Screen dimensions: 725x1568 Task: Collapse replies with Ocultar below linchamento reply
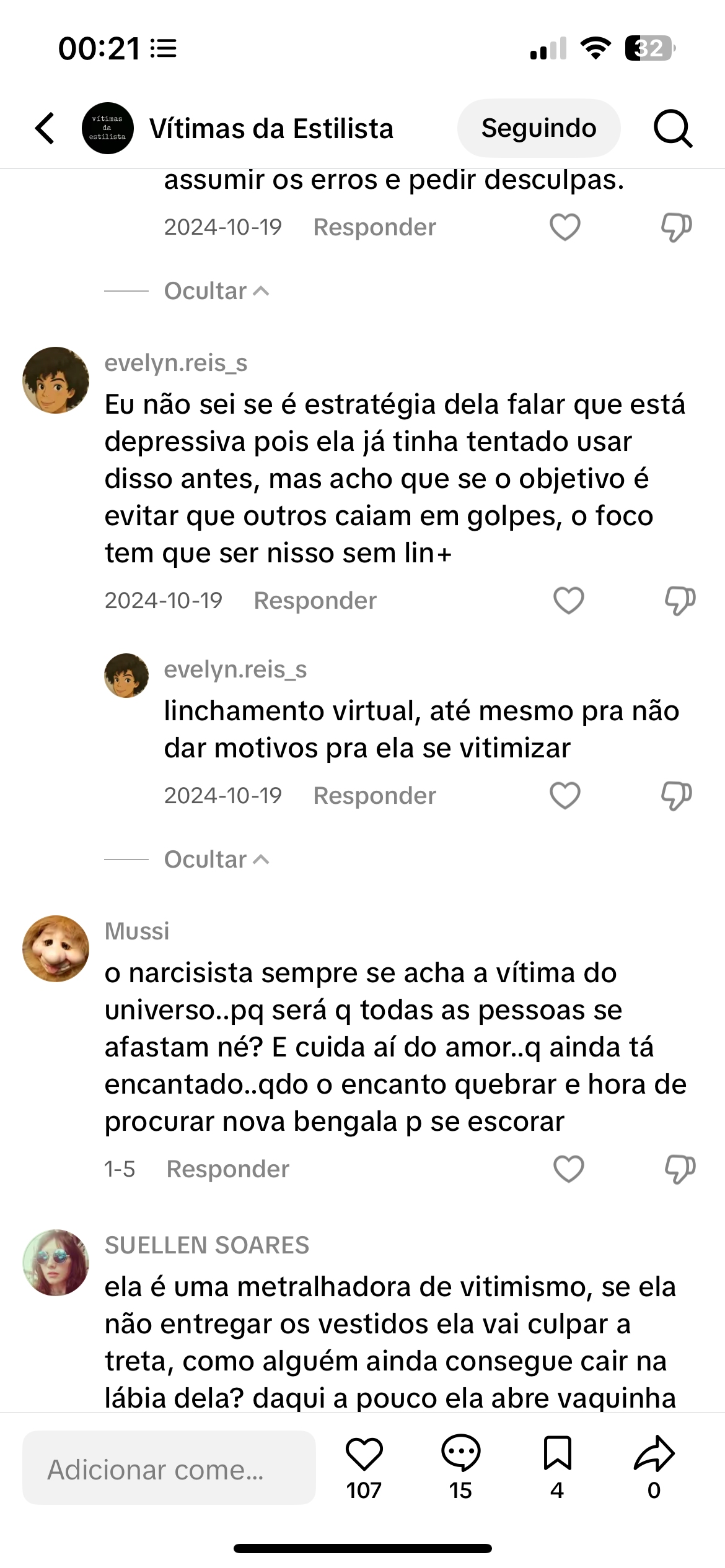216,860
